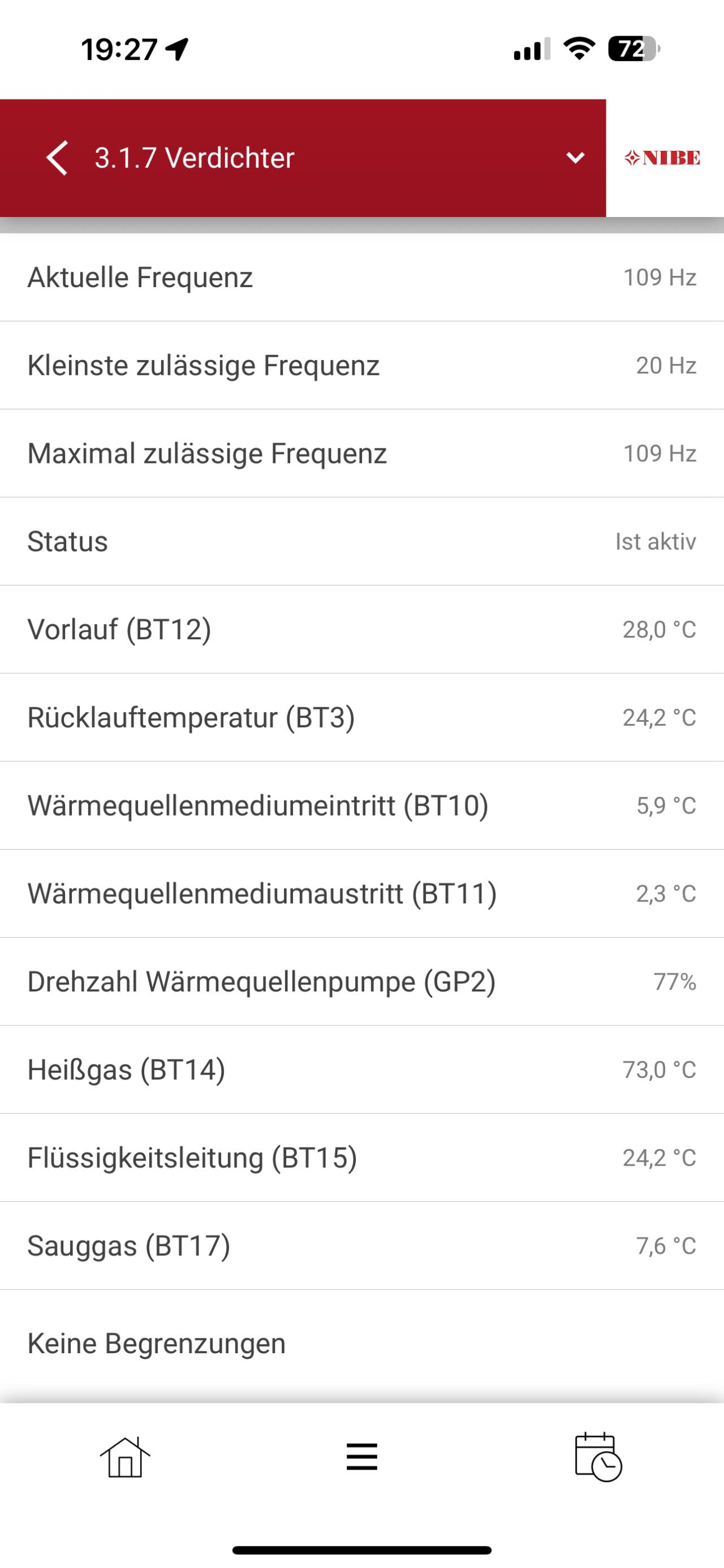Switch to the calendar schedule tab
The image size is (724, 1568).
598,1457
